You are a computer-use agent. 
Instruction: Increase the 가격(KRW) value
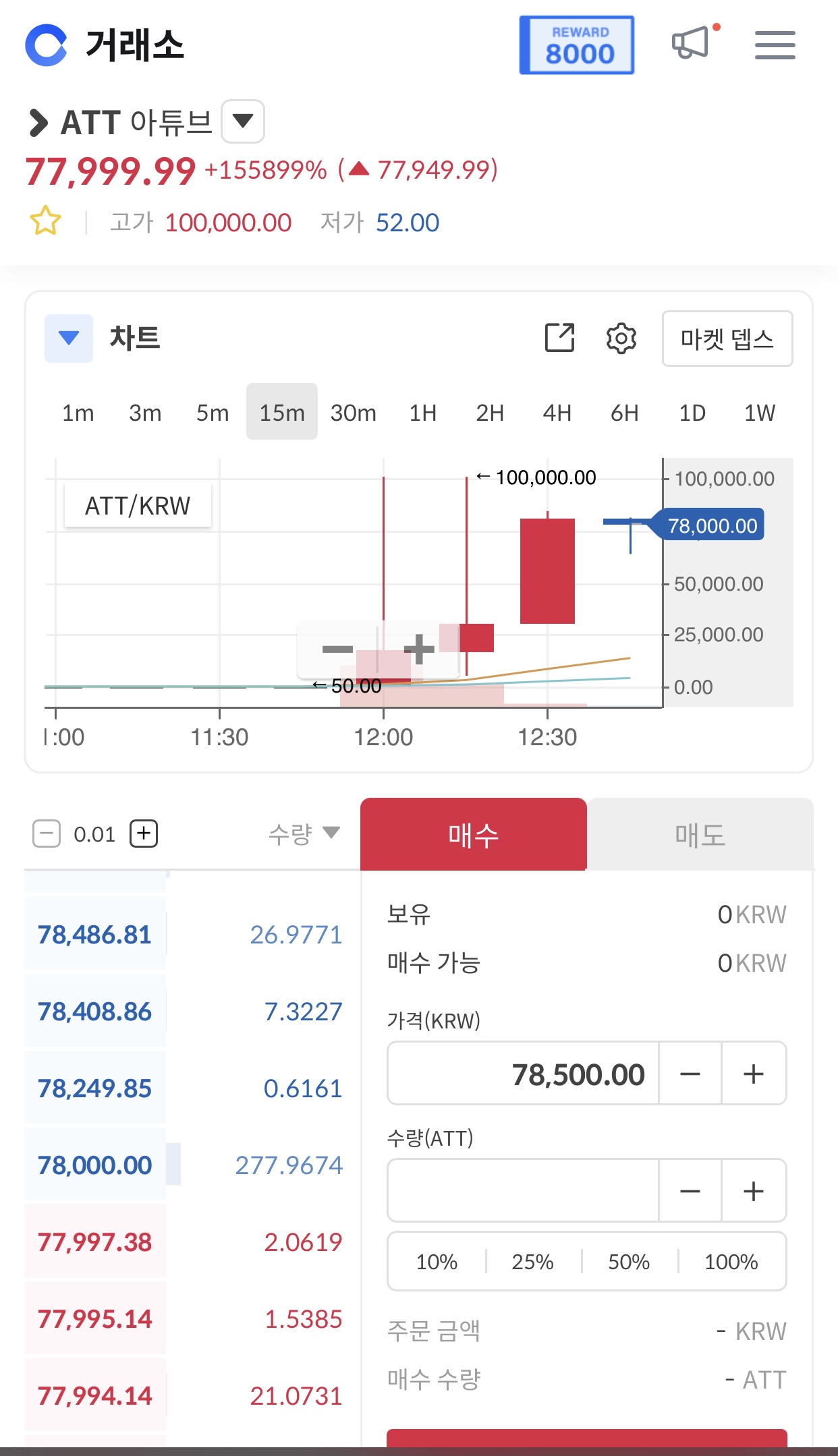click(753, 1074)
